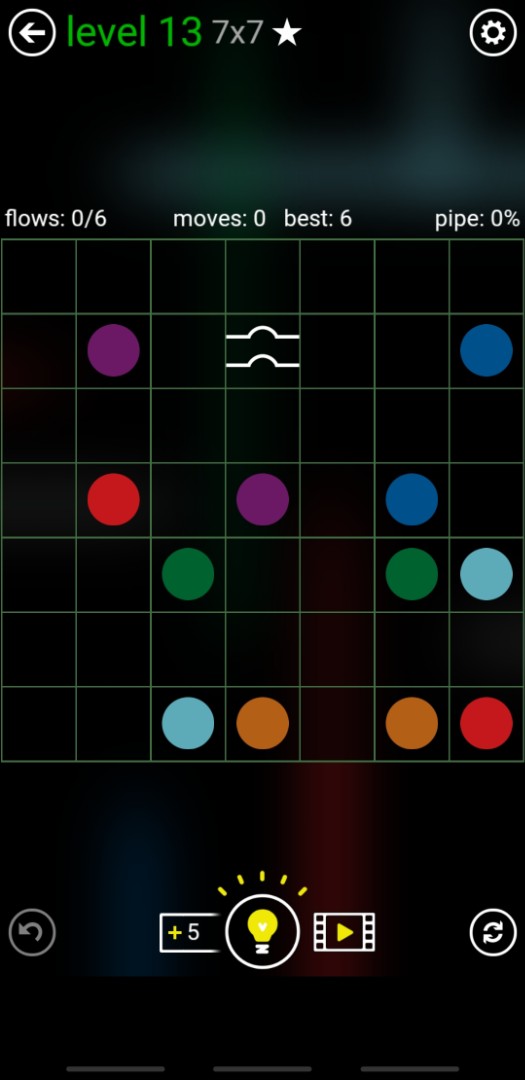This screenshot has height=1080, width=525.
Task: Get +5 more hints
Action: 189,933
